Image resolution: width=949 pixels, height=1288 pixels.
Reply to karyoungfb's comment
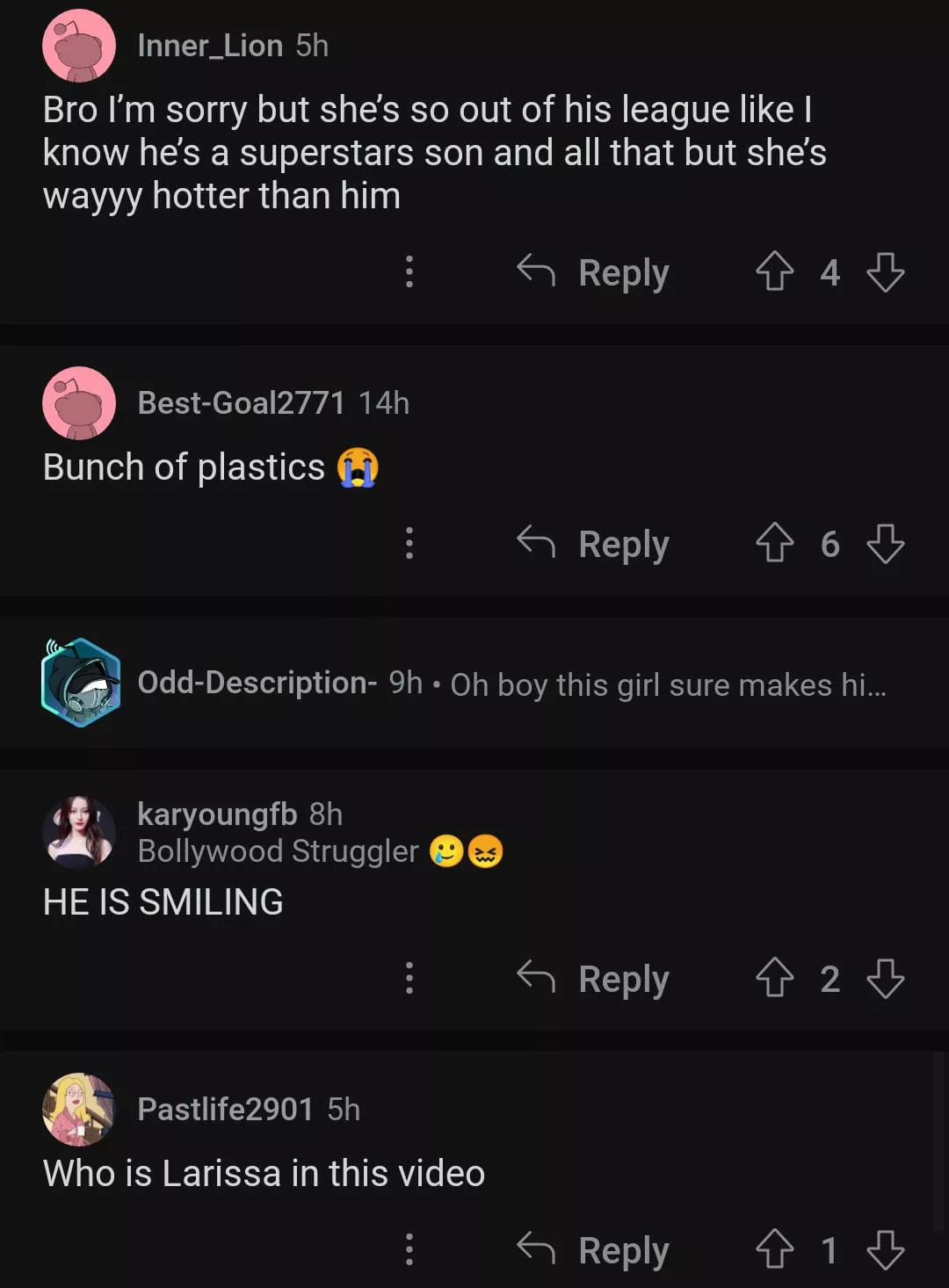pyautogui.click(x=594, y=979)
